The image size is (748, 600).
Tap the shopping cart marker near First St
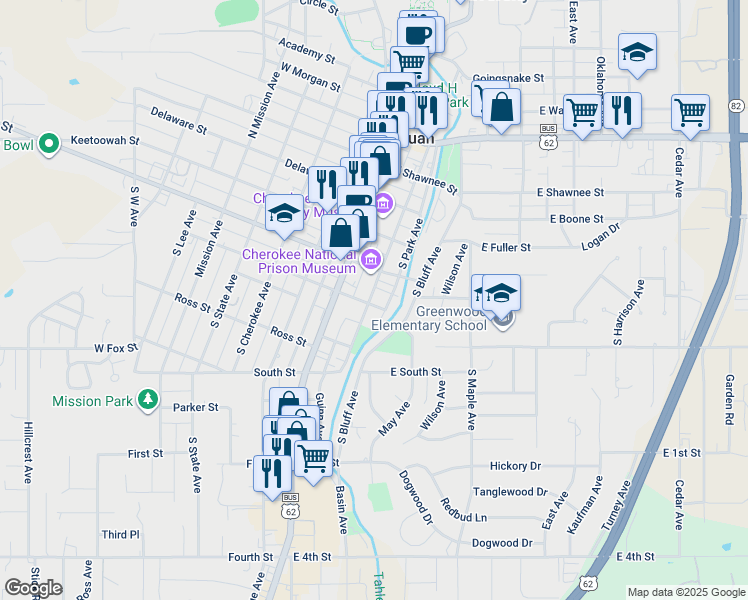[x=314, y=459]
